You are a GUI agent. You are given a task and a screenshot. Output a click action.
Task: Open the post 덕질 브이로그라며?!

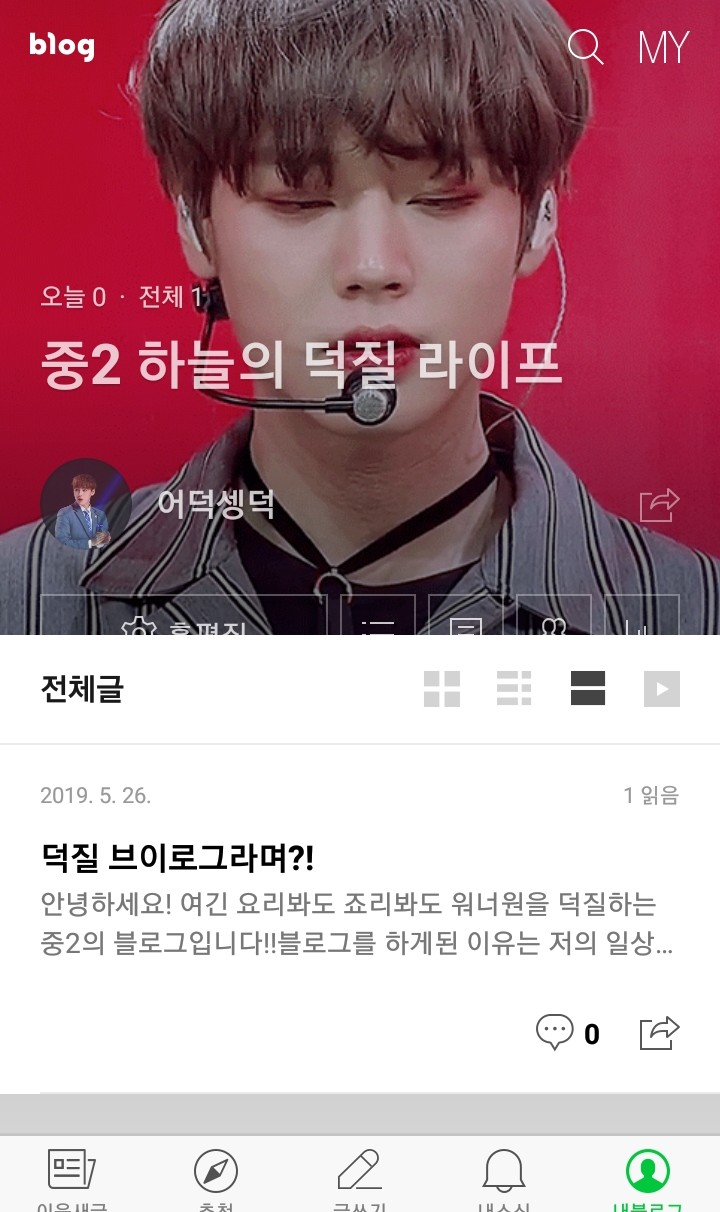pos(178,857)
